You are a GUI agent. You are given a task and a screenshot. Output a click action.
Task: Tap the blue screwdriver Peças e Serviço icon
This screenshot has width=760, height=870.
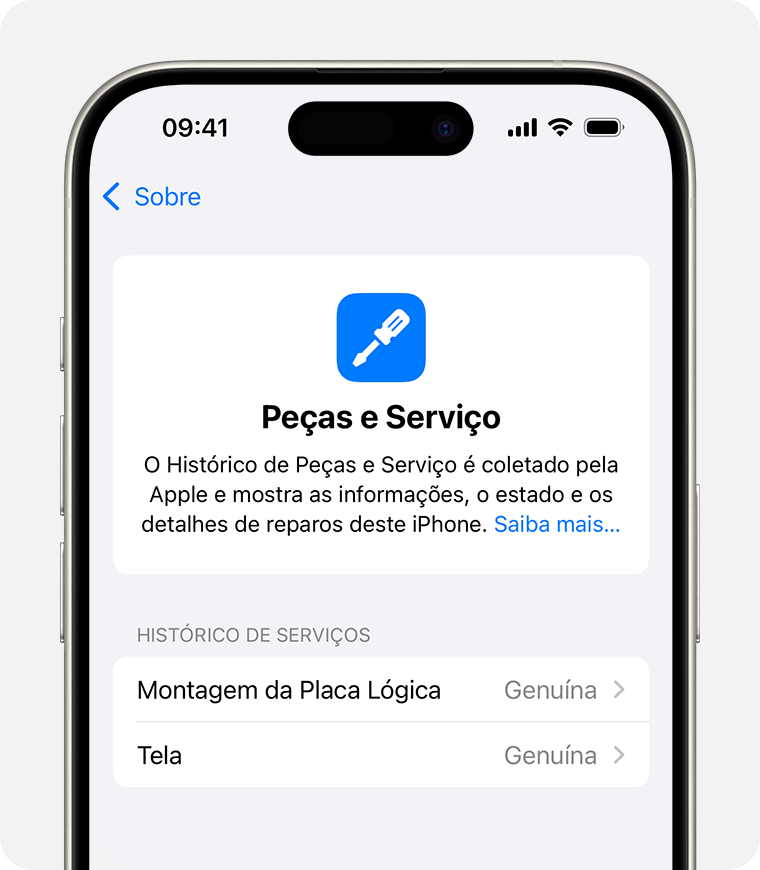point(380,337)
